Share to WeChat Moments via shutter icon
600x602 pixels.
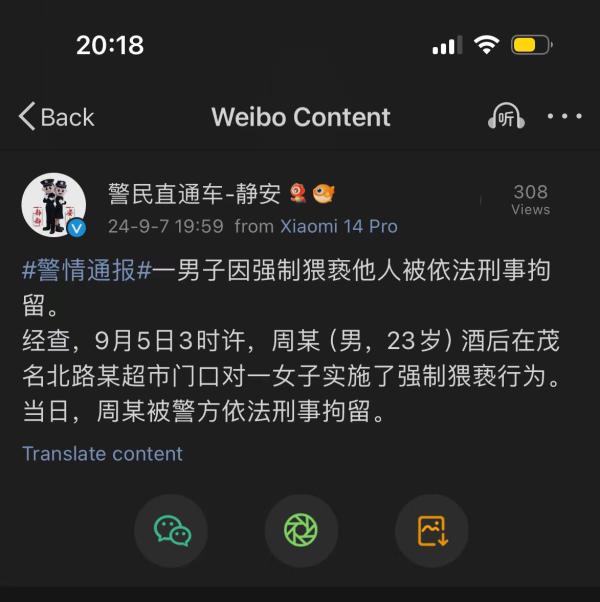[300, 530]
